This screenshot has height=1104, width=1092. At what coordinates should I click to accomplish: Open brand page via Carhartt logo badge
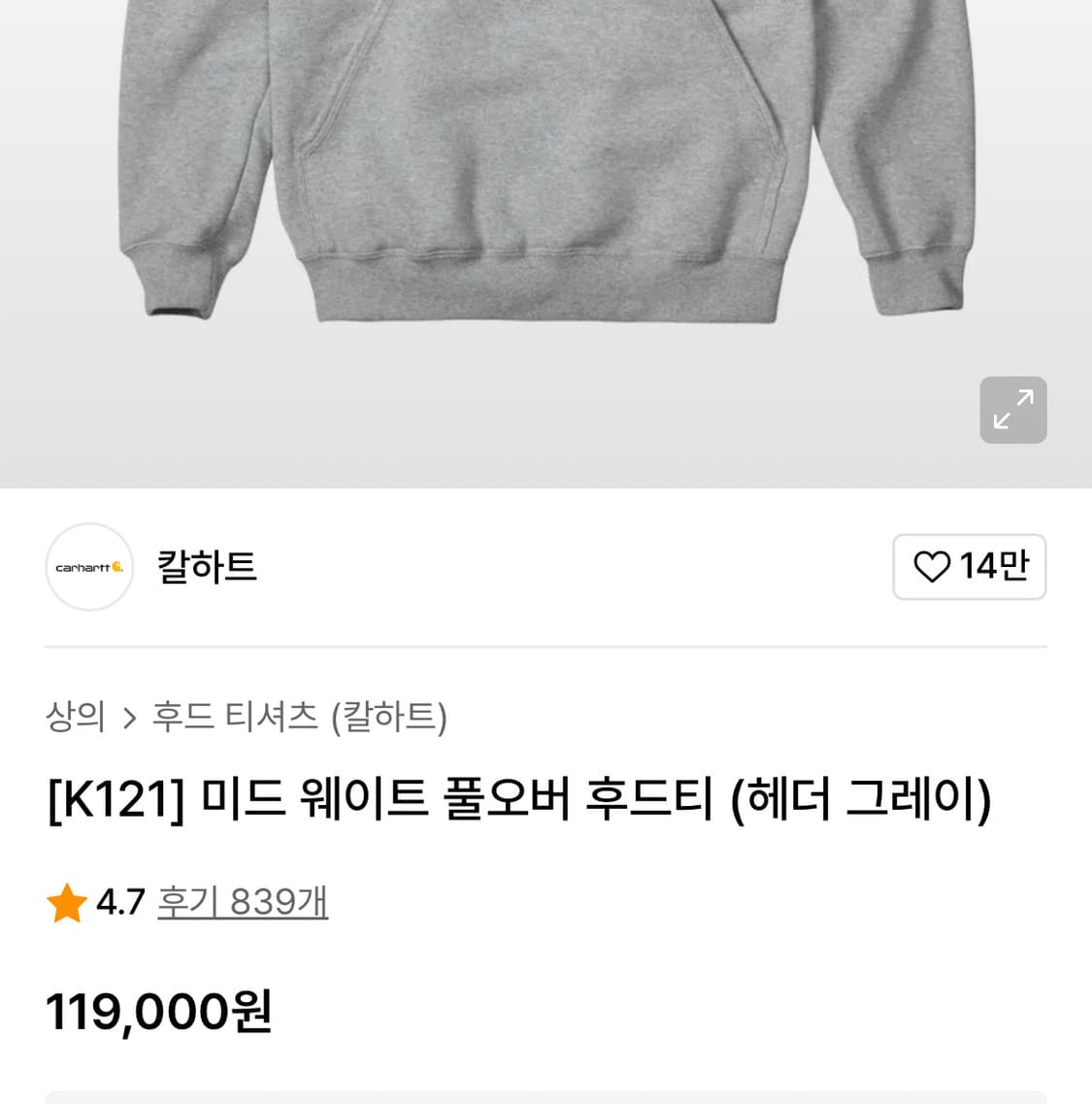[88, 567]
